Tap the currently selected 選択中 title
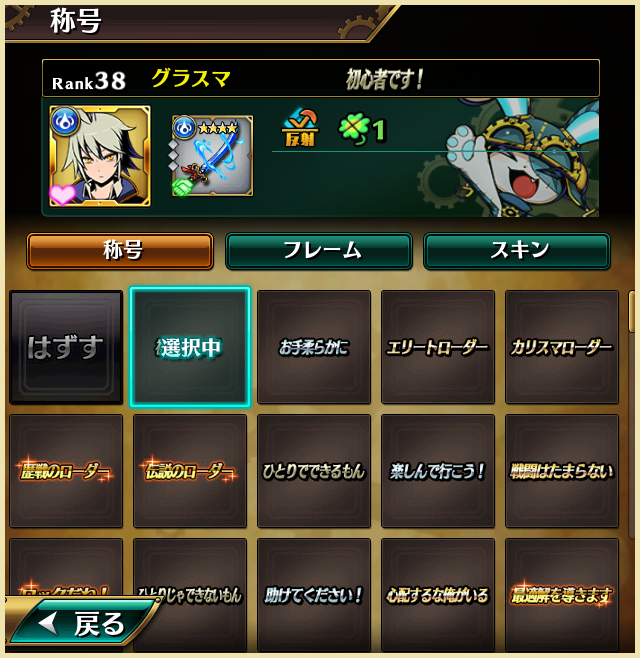The image size is (640, 658). pos(190,347)
